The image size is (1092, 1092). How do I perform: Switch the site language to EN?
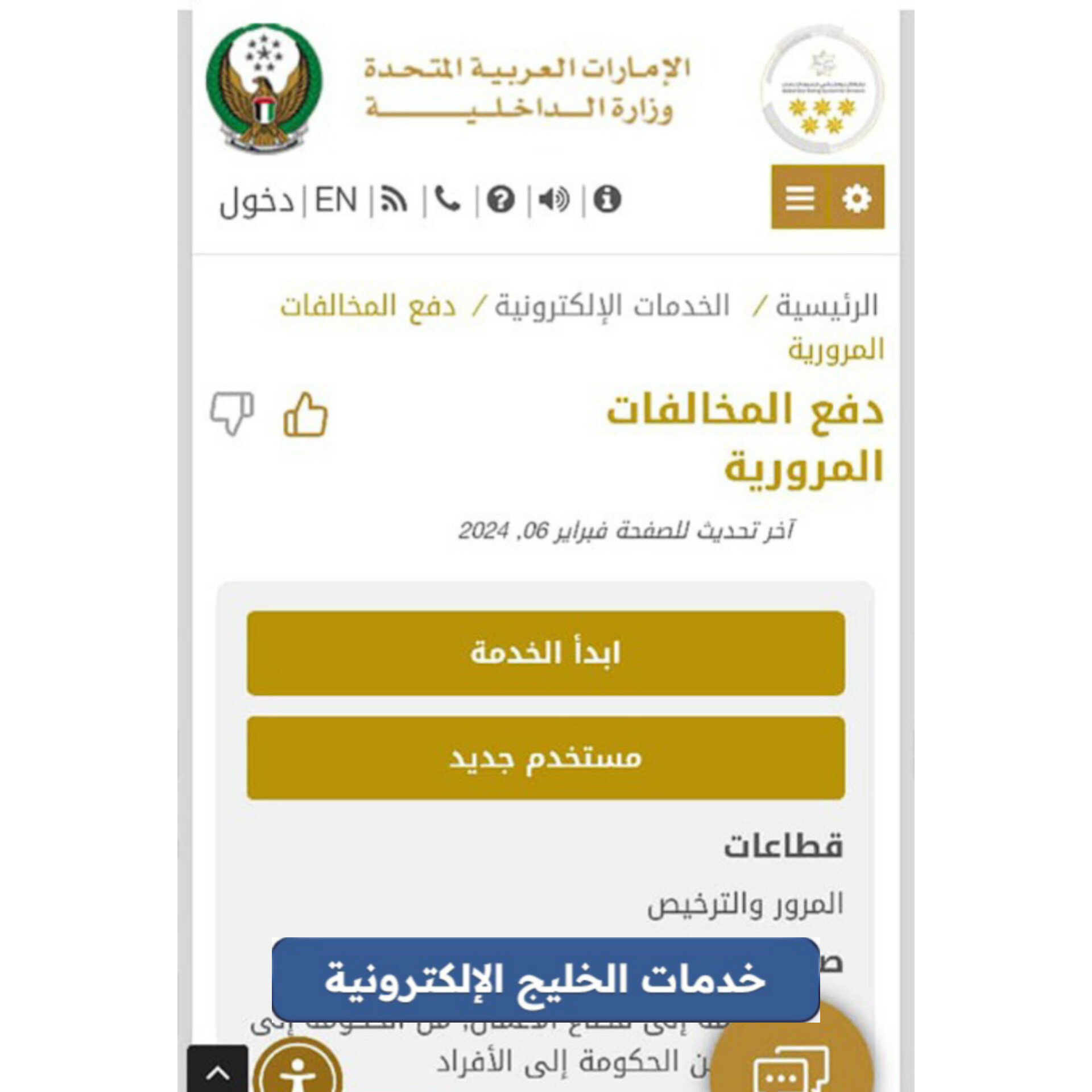[336, 200]
